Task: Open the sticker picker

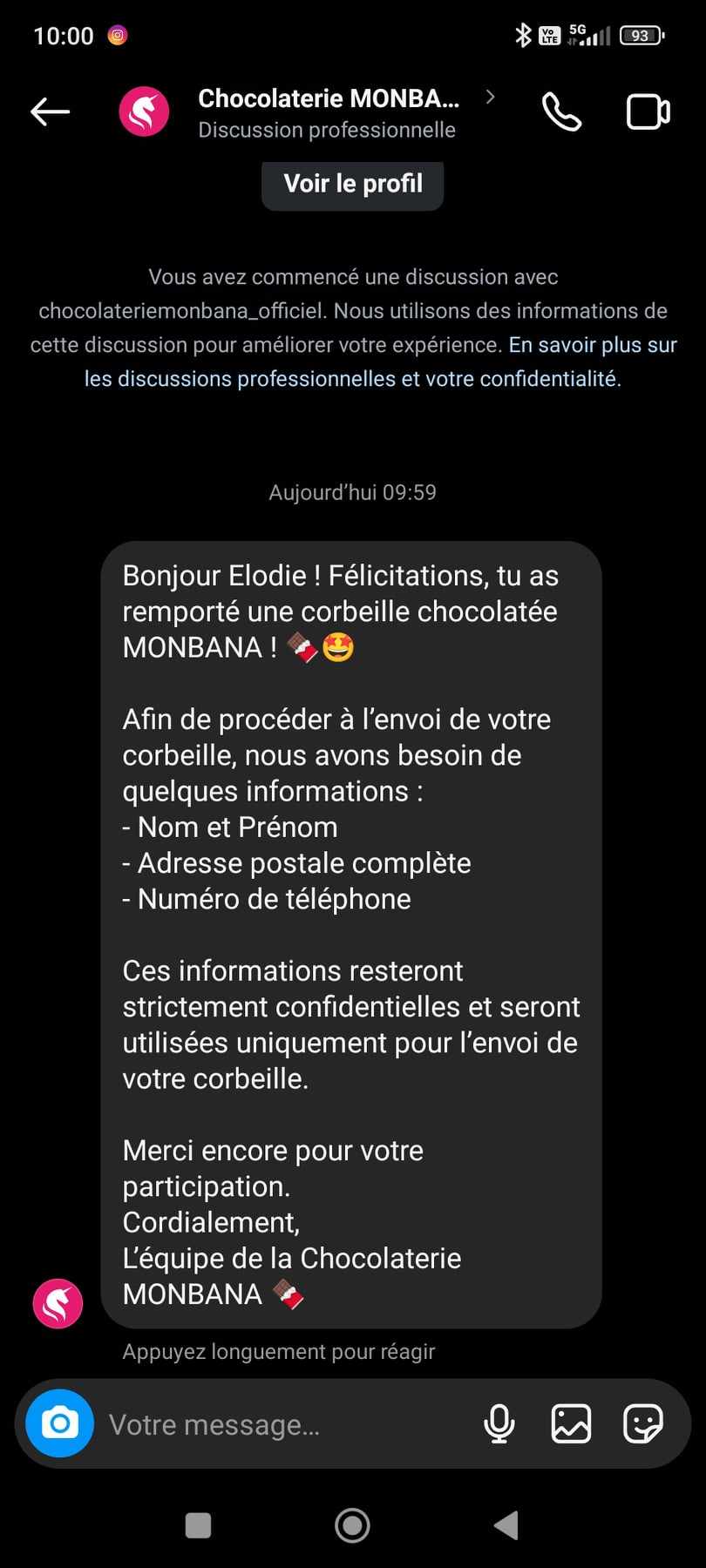Action: click(643, 1424)
